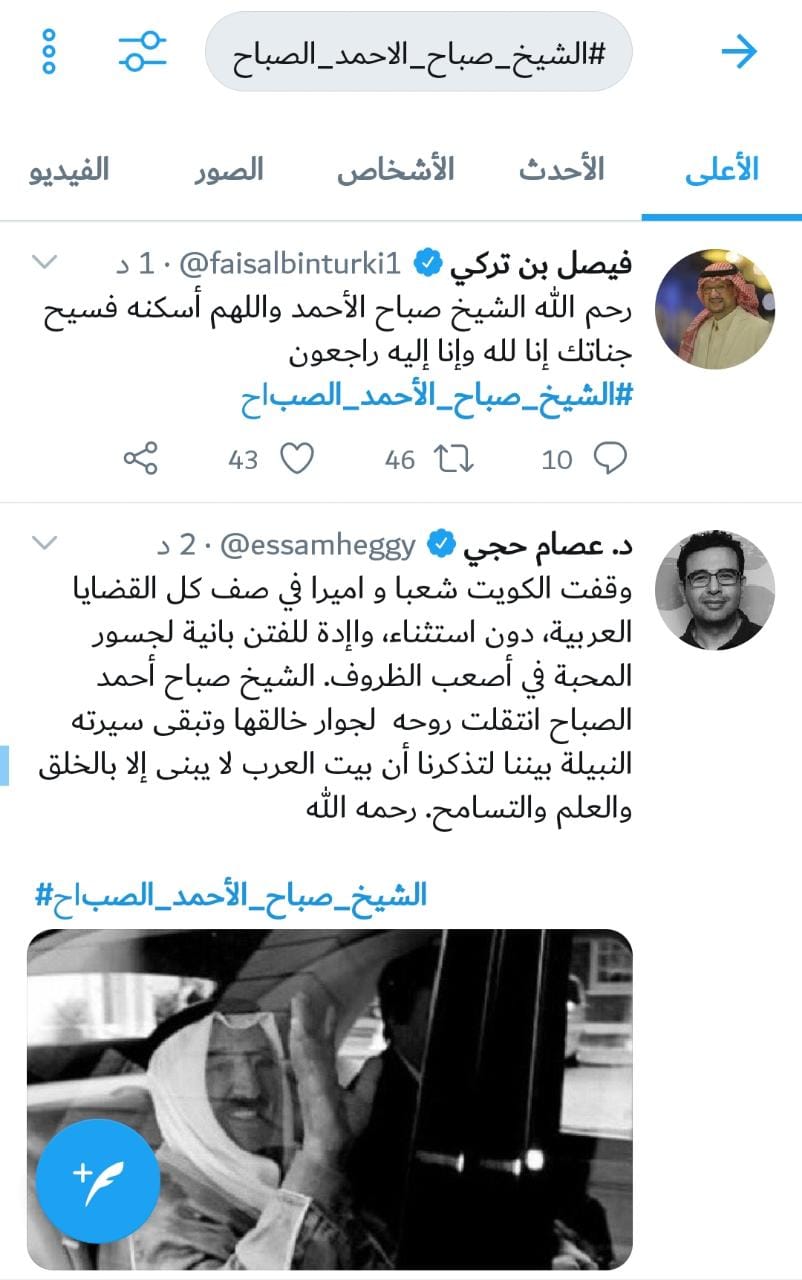The image size is (802, 1280).
Task: Switch to the الأحدث tab
Action: coord(561,170)
